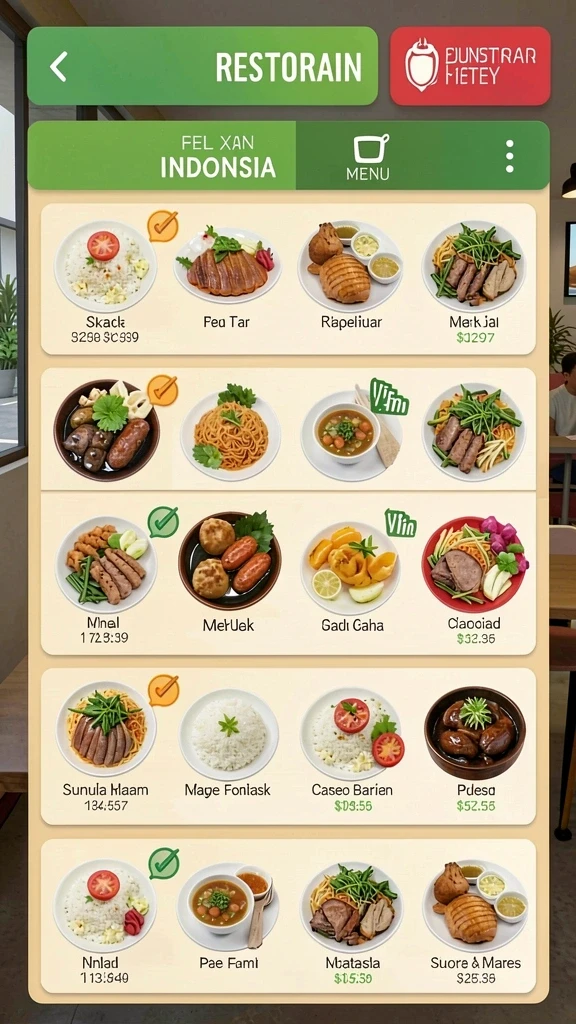576x1024 pixels.
Task: Open the three-dot overflow menu
Action: click(509, 156)
